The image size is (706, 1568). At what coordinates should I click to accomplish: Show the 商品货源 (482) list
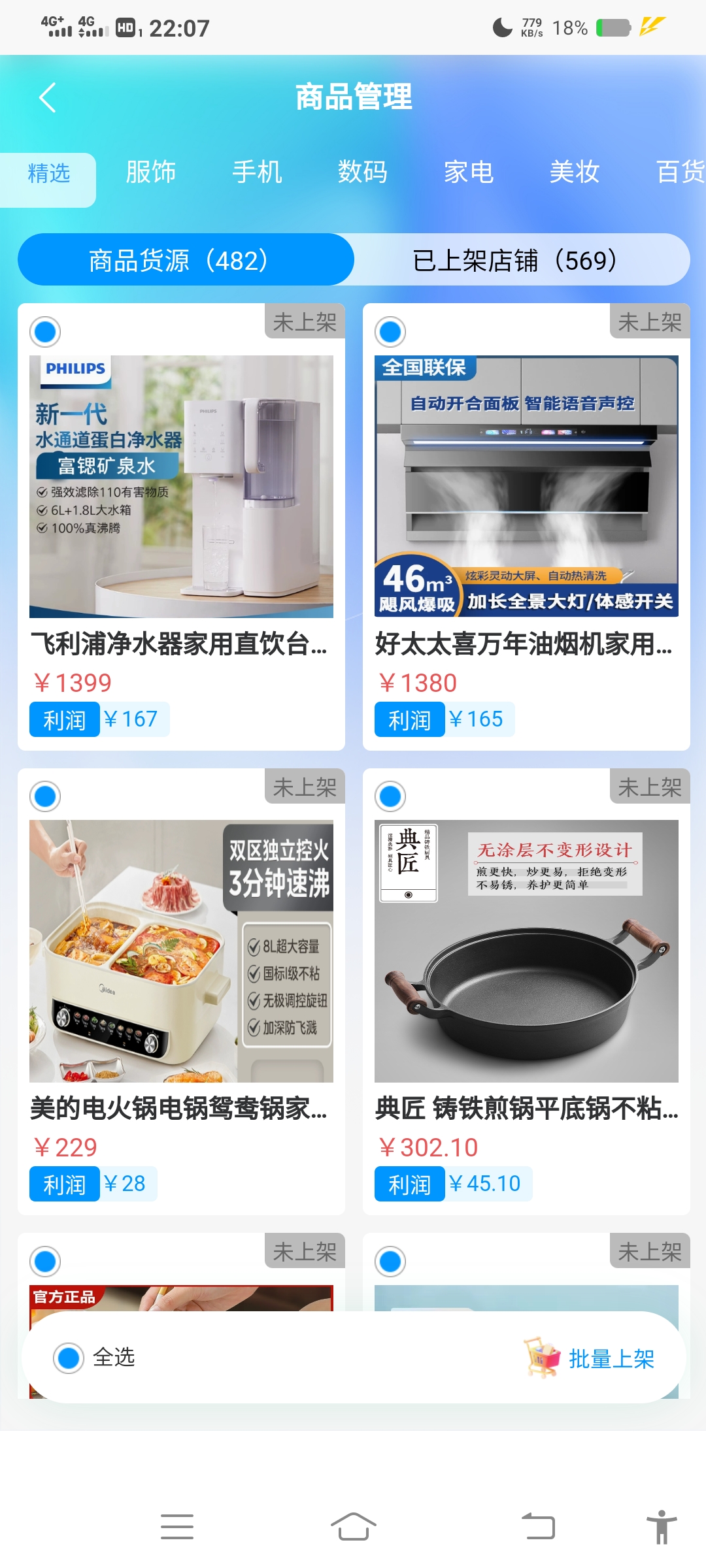(x=186, y=260)
